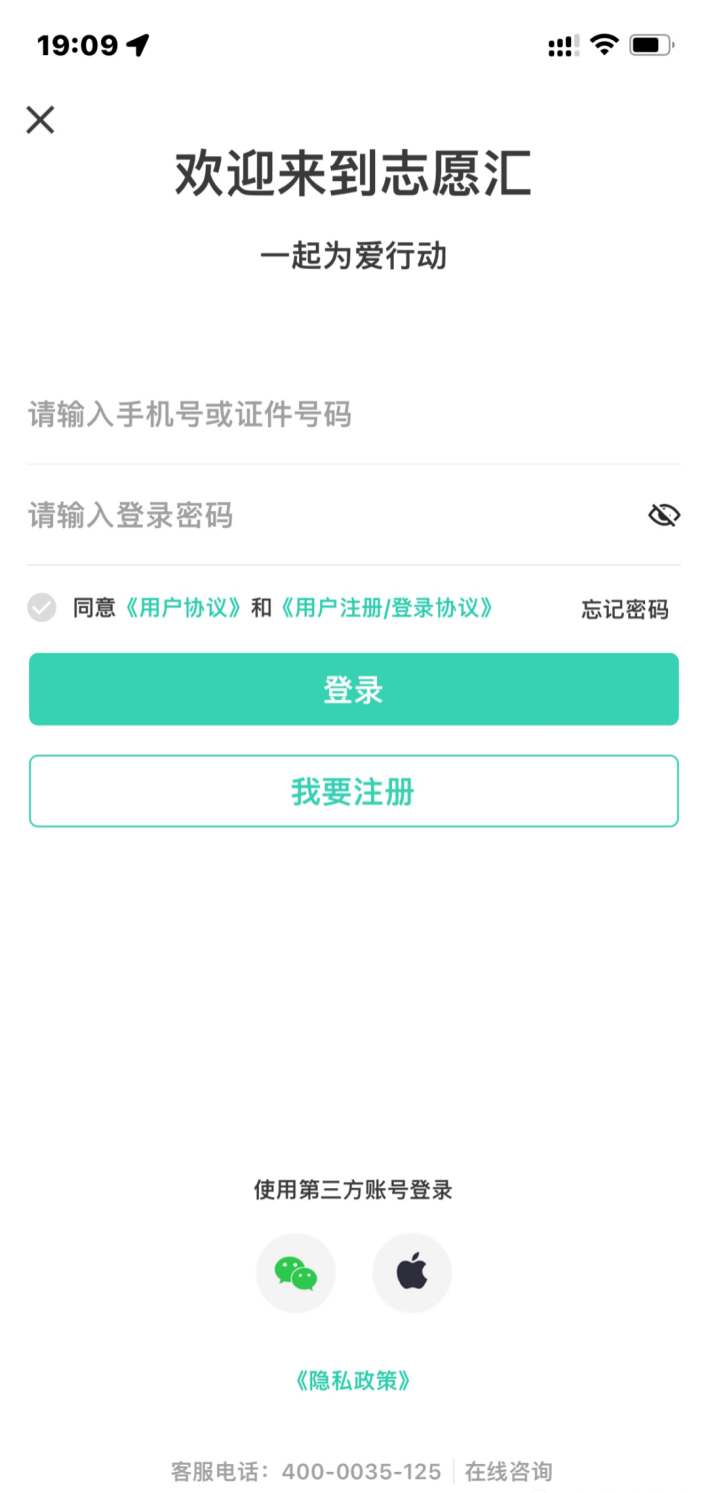
Task: Open the 《用户协议》 link
Action: 184,607
